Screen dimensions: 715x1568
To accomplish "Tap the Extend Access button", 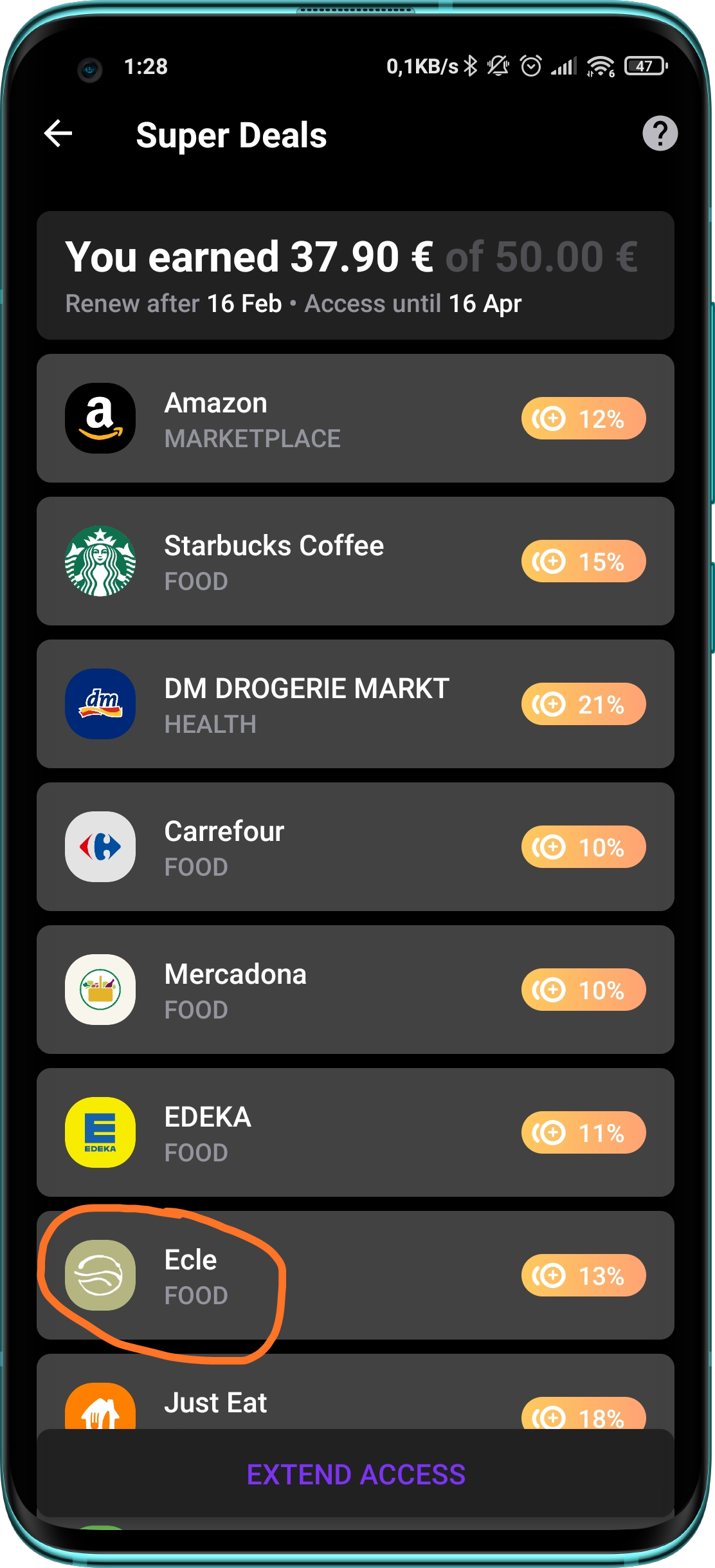I will click(356, 1474).
